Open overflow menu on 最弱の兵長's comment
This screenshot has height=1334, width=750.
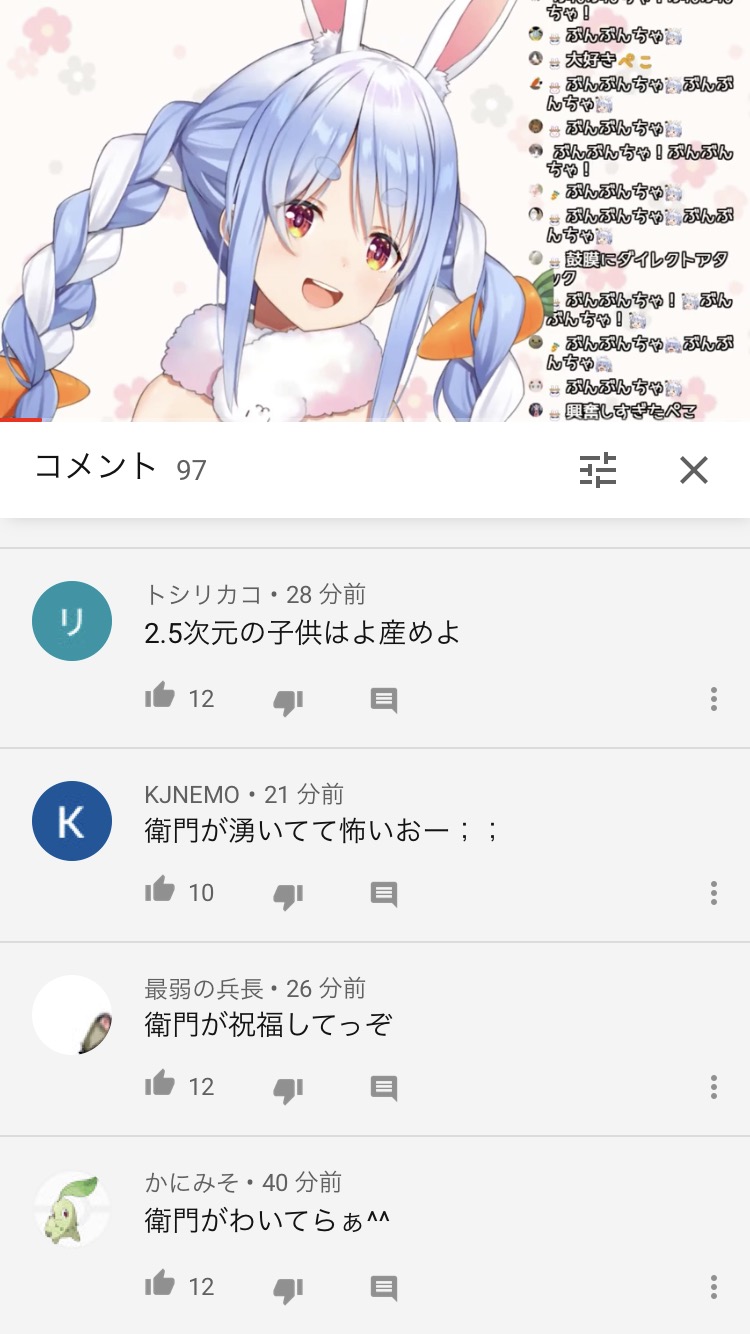[x=714, y=1087]
